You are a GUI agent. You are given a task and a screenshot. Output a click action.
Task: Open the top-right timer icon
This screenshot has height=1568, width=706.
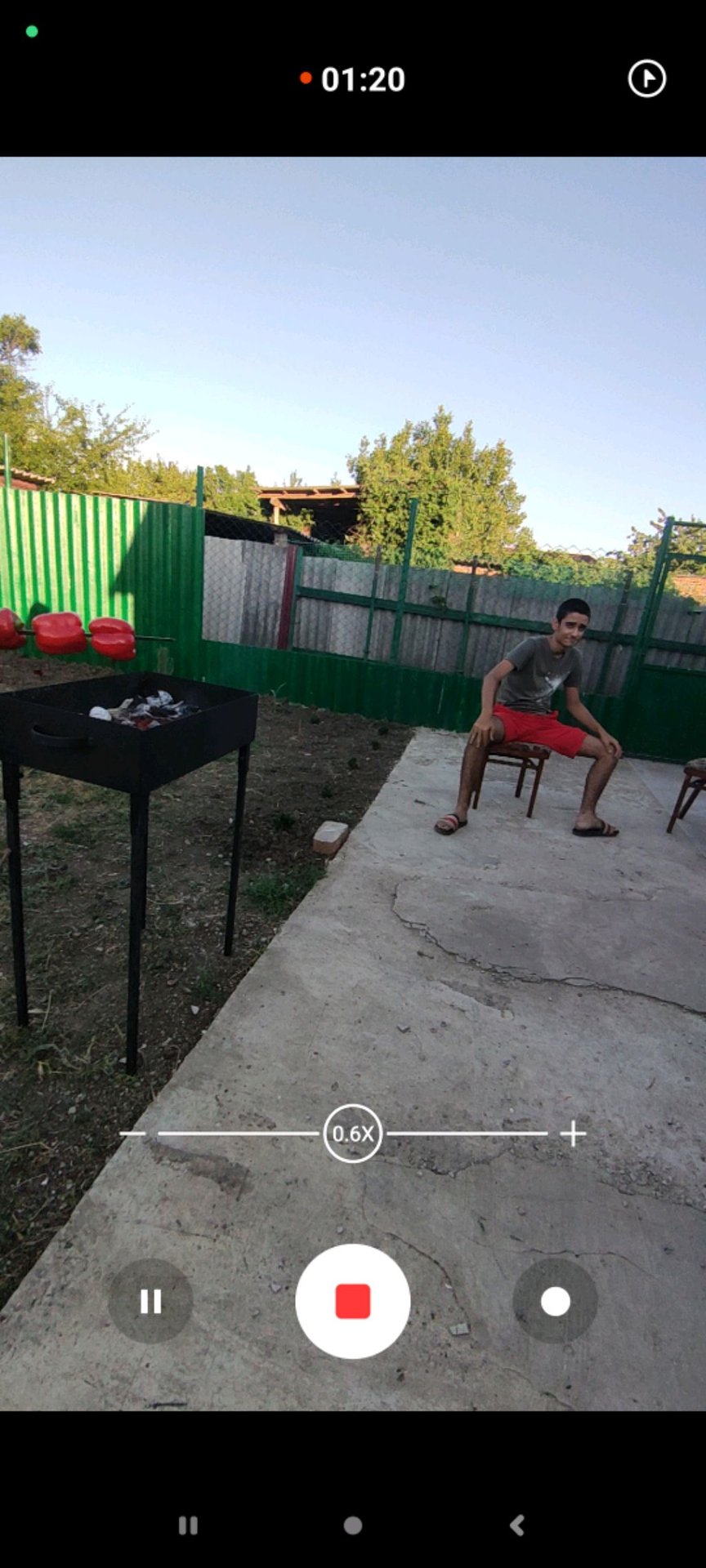[x=646, y=79]
